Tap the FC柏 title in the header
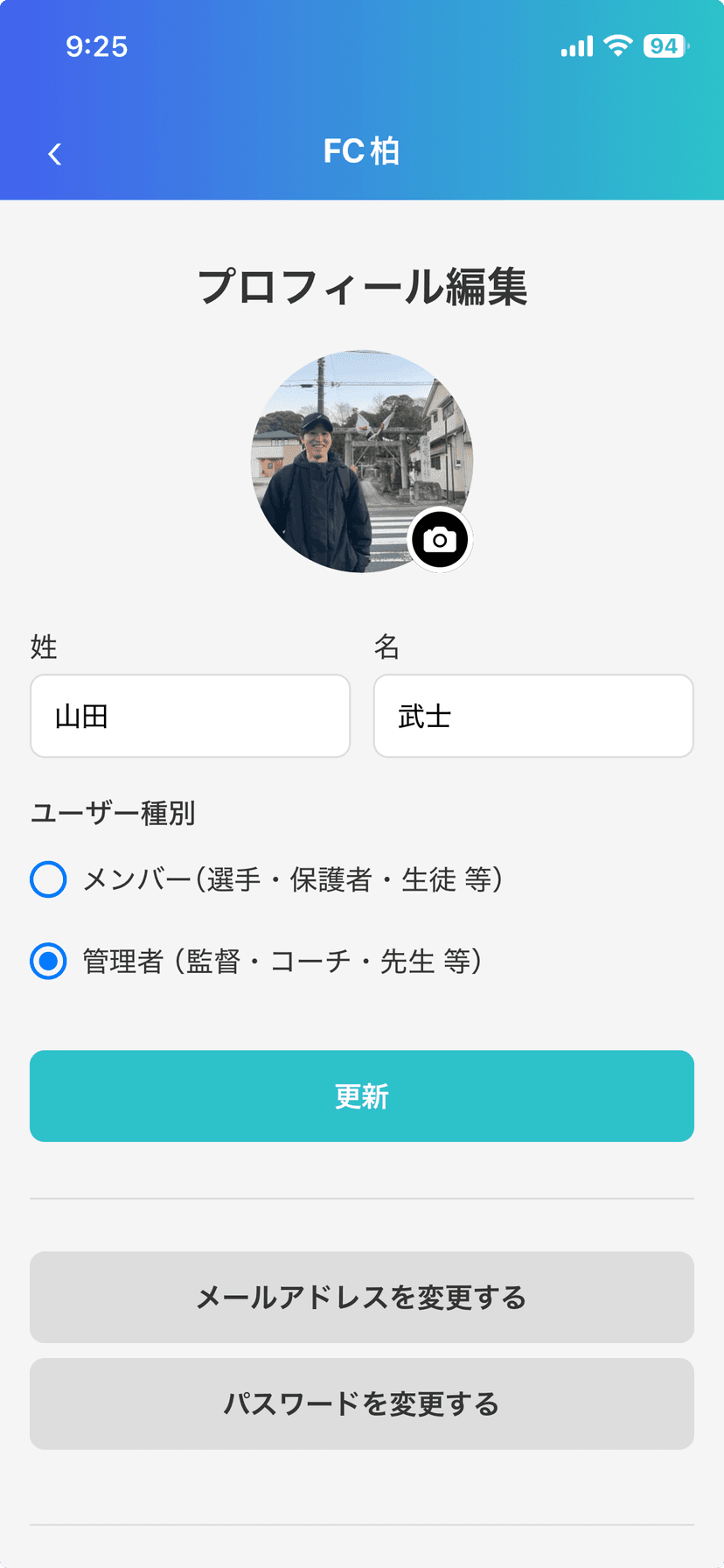 tap(362, 150)
